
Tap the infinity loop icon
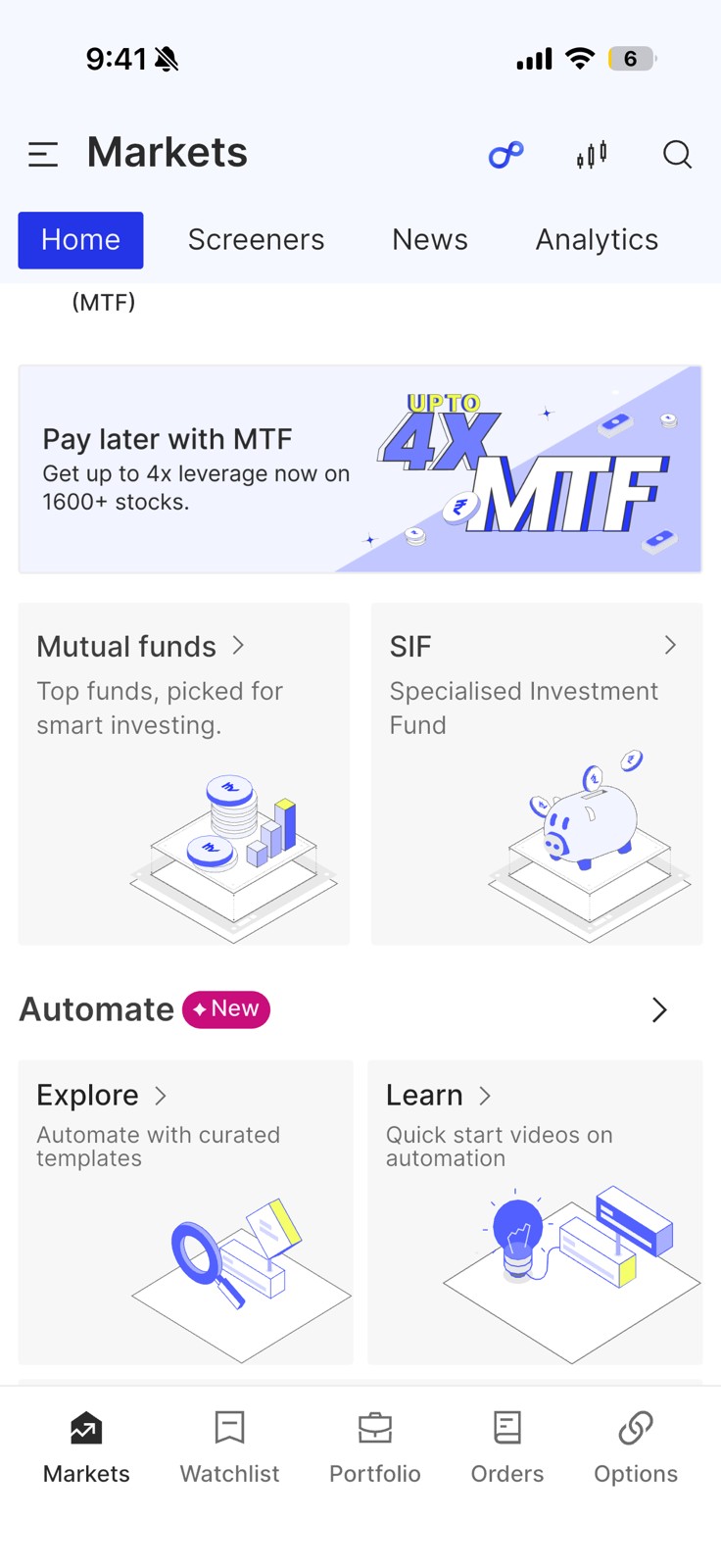click(506, 154)
